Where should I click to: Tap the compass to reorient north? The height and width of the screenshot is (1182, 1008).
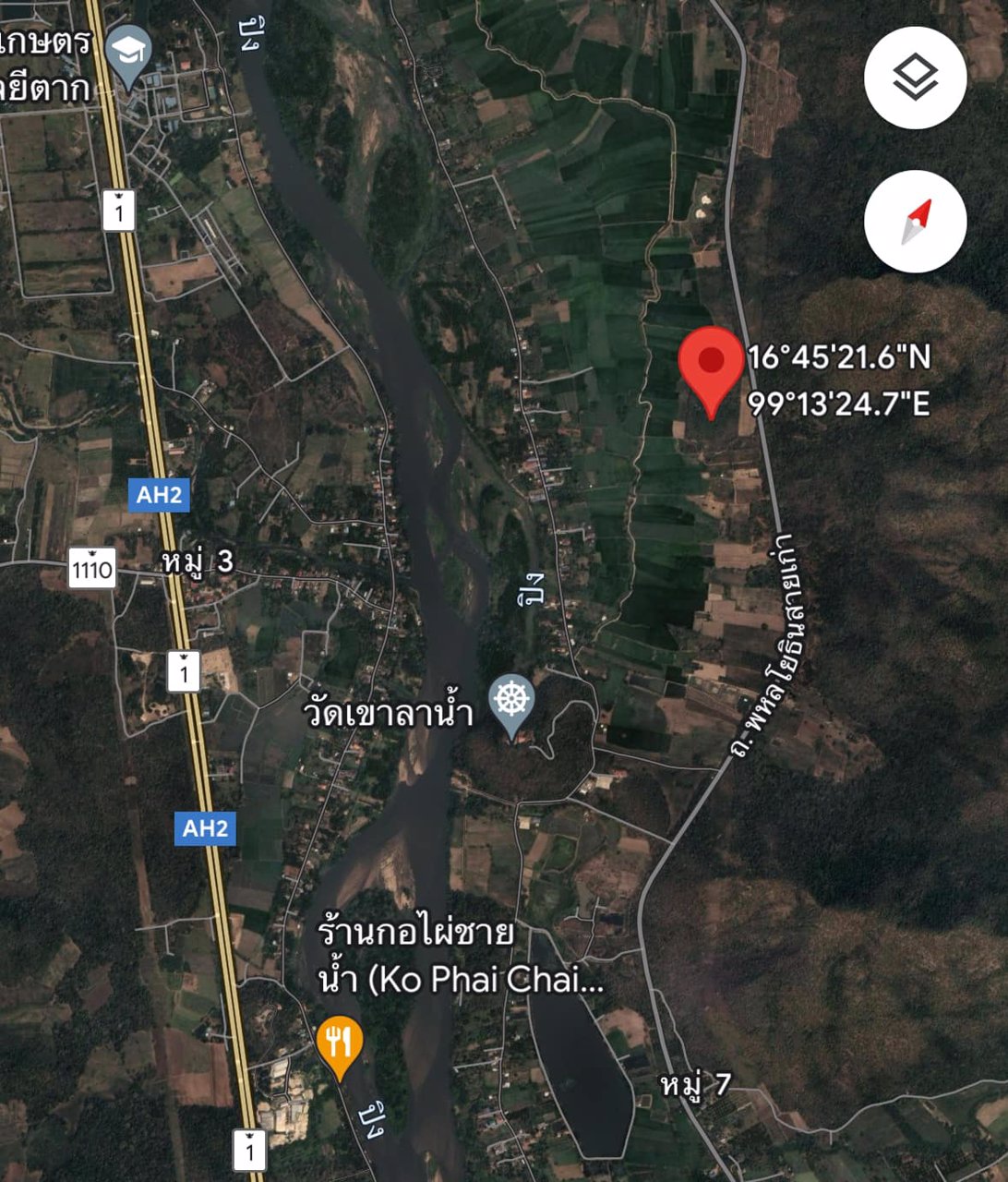point(915,222)
